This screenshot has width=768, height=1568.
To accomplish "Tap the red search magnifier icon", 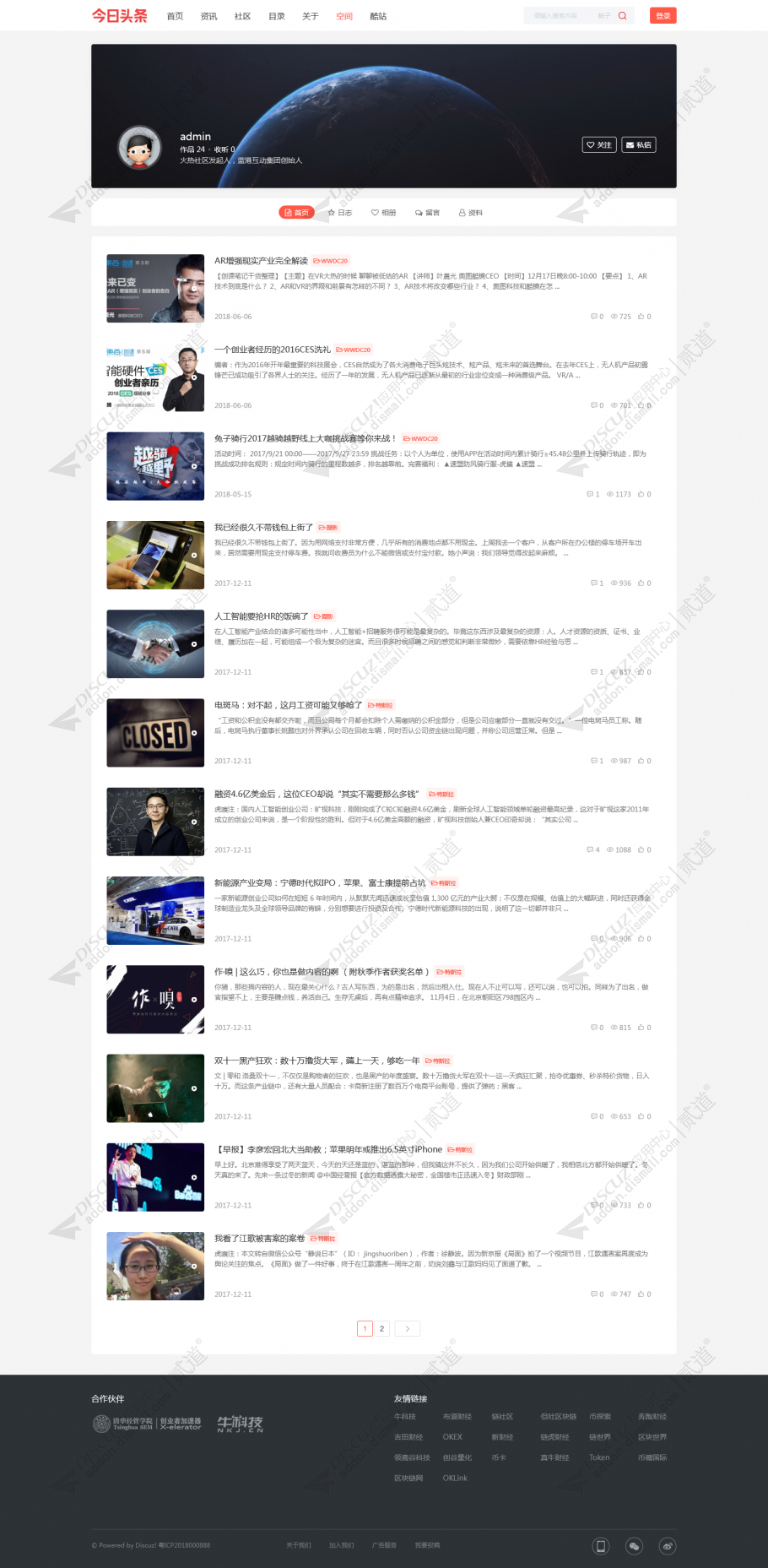I will 622,15.
